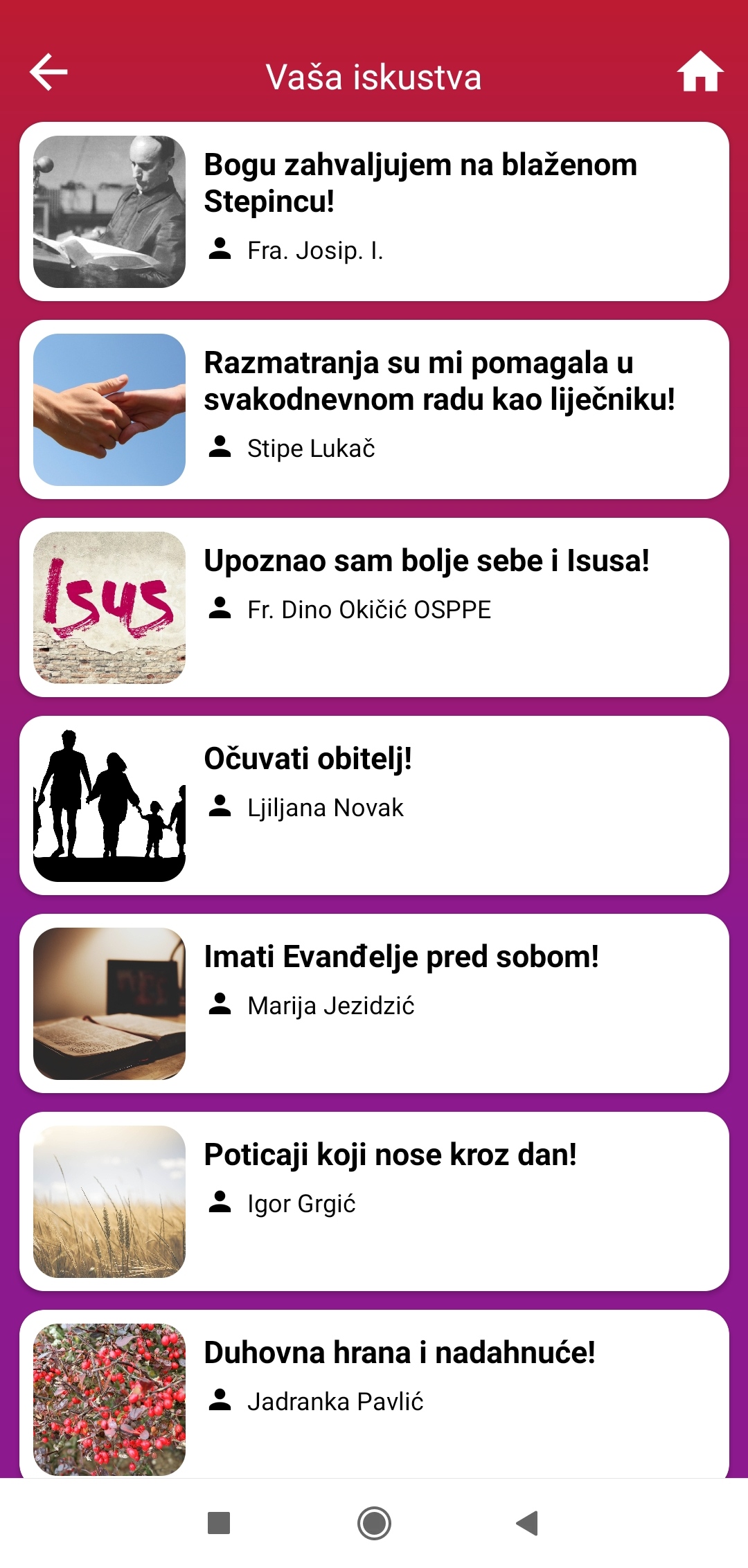Open "Duhovna hrana i nadahnuće!" by Jadranka Pavlić
748x1568 pixels.
[x=374, y=1394]
